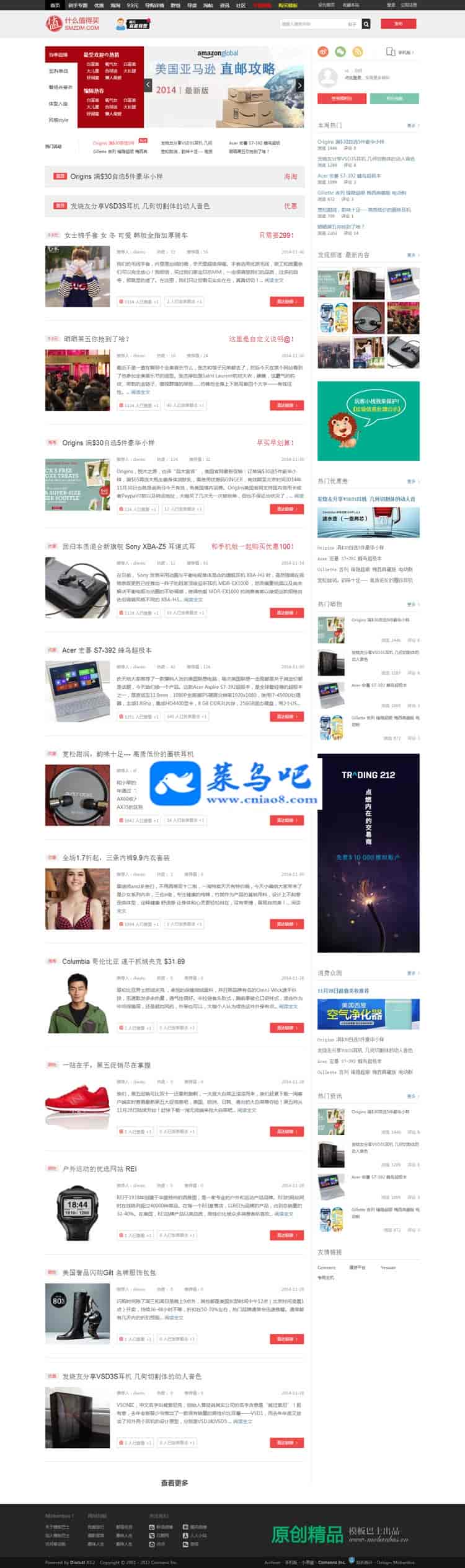465x1568 pixels.
Task: Go to next slide in the Amazon banner
Action: tap(299, 85)
